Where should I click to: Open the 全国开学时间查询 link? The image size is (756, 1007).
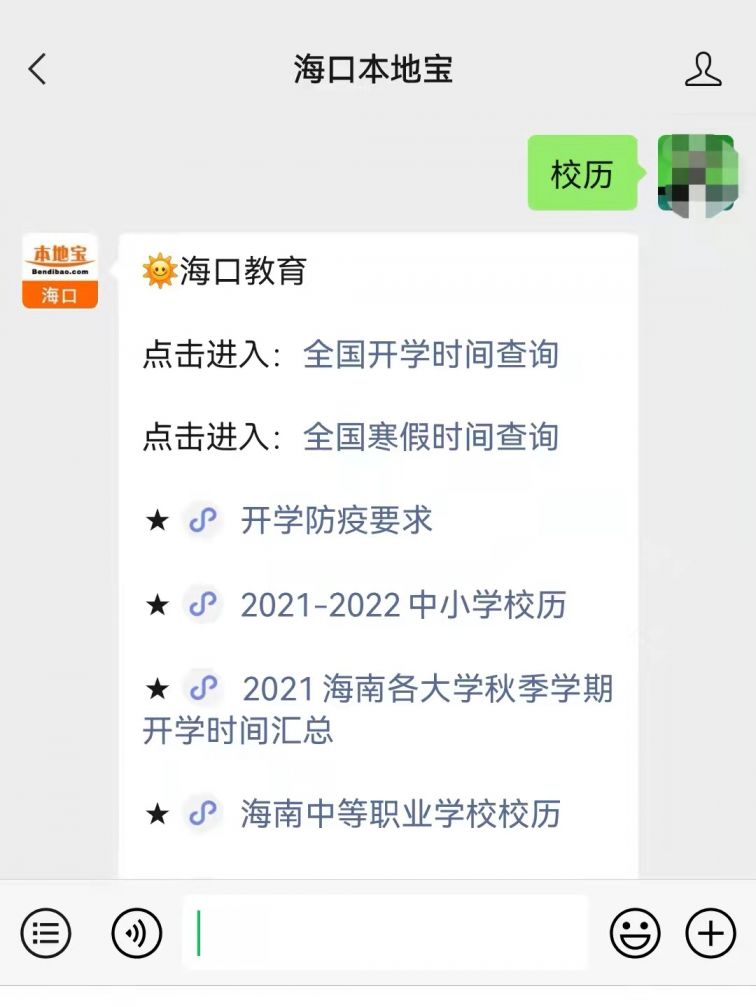[x=430, y=354]
